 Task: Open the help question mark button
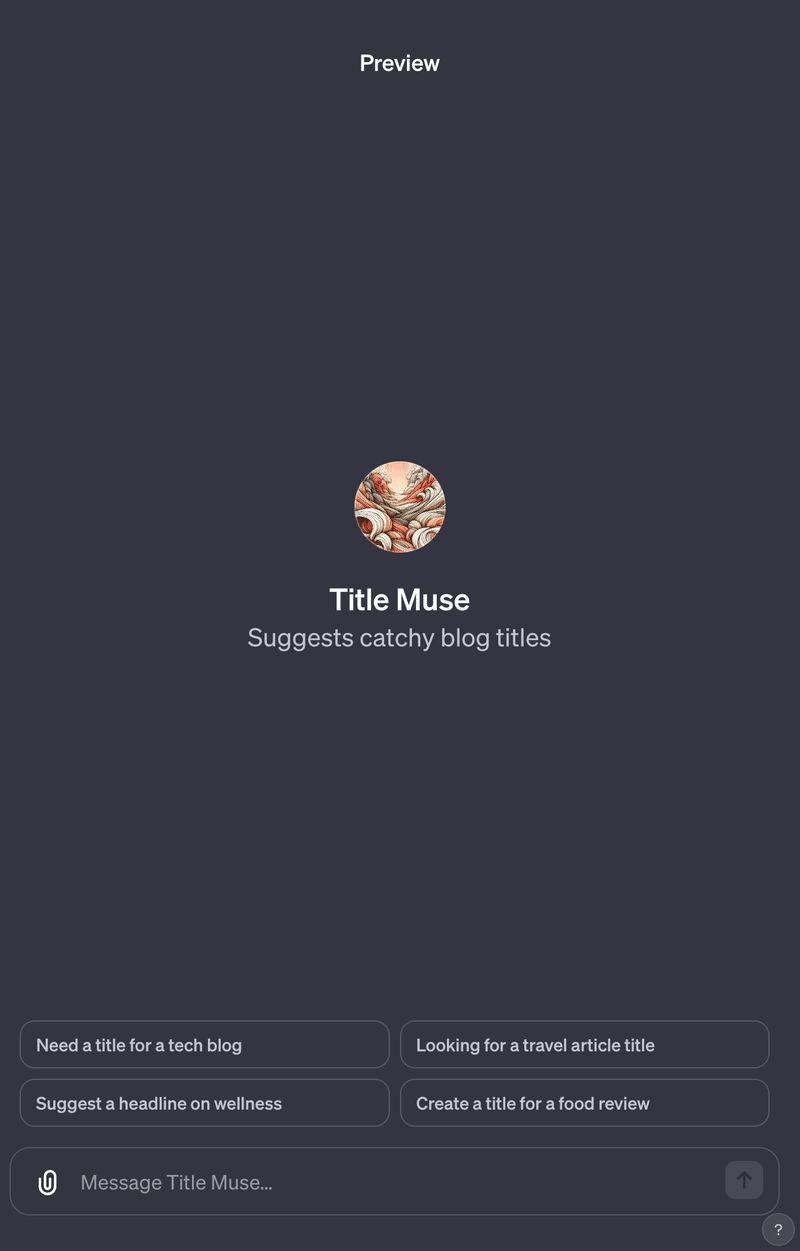pos(778,1230)
